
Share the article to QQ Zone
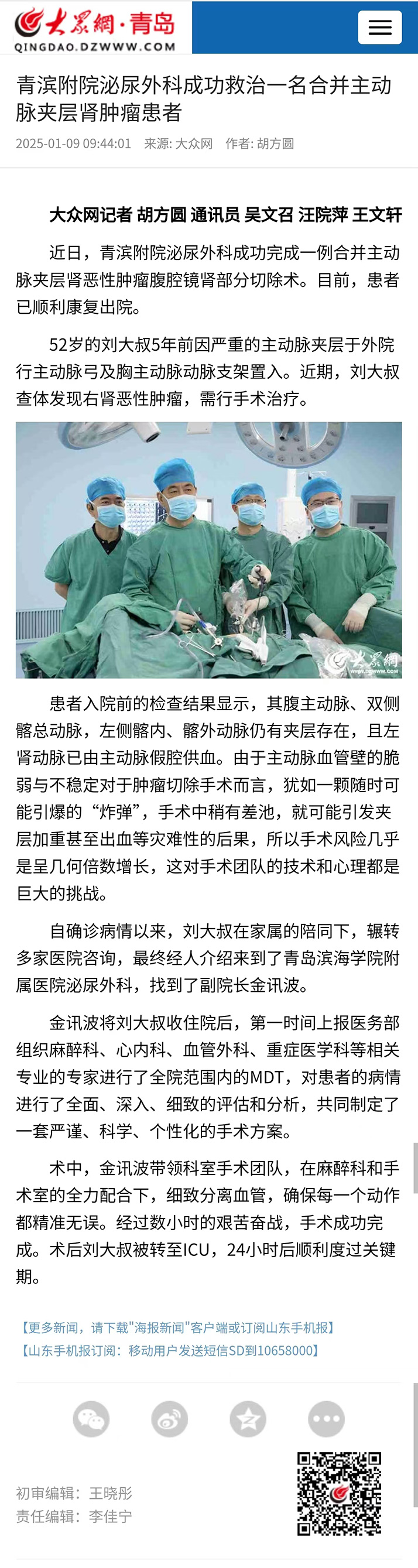point(248,1419)
